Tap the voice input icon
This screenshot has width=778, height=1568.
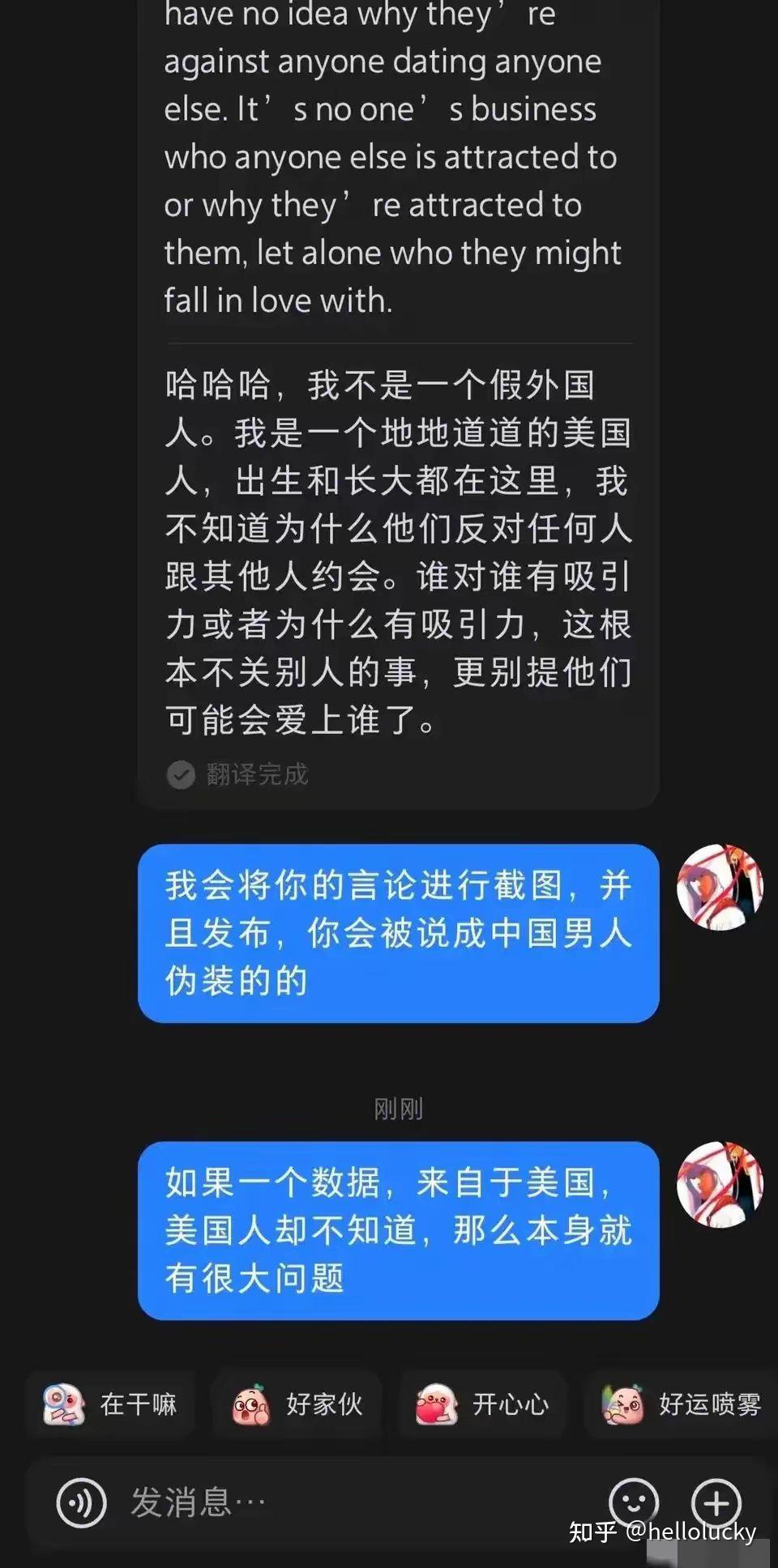pos(81,1503)
